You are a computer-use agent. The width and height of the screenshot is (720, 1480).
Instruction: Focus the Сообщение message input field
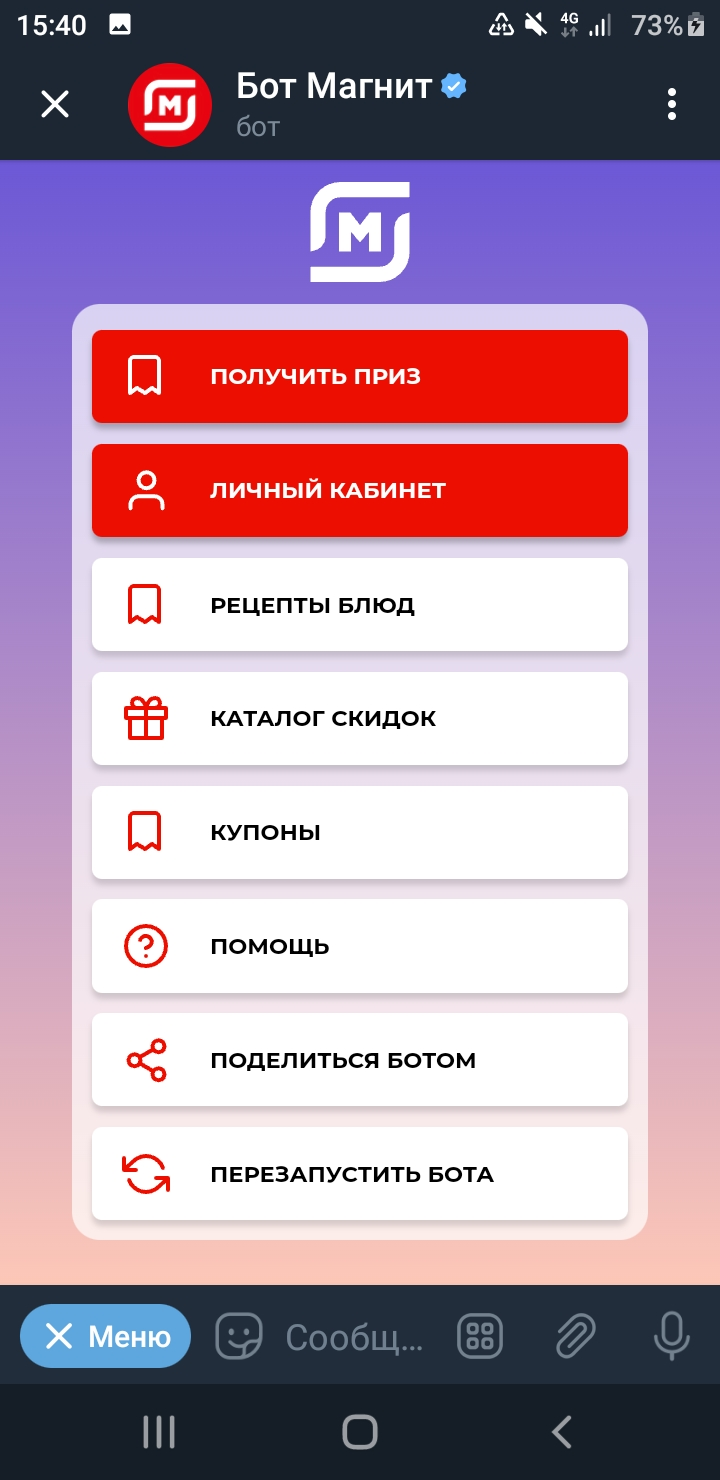pyautogui.click(x=355, y=1337)
